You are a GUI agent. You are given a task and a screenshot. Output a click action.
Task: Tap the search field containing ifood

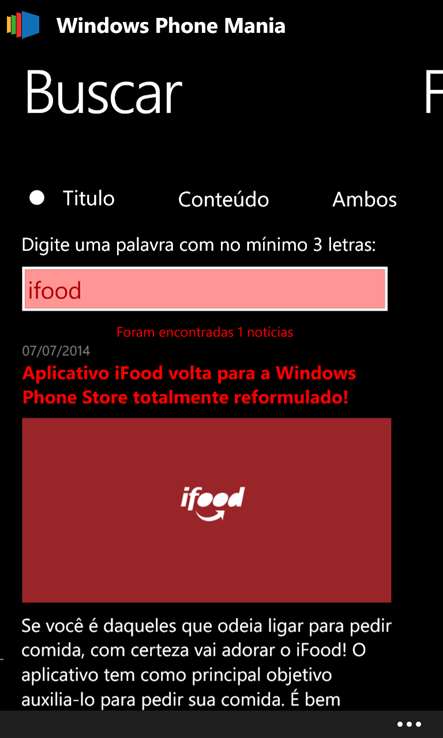click(x=205, y=289)
